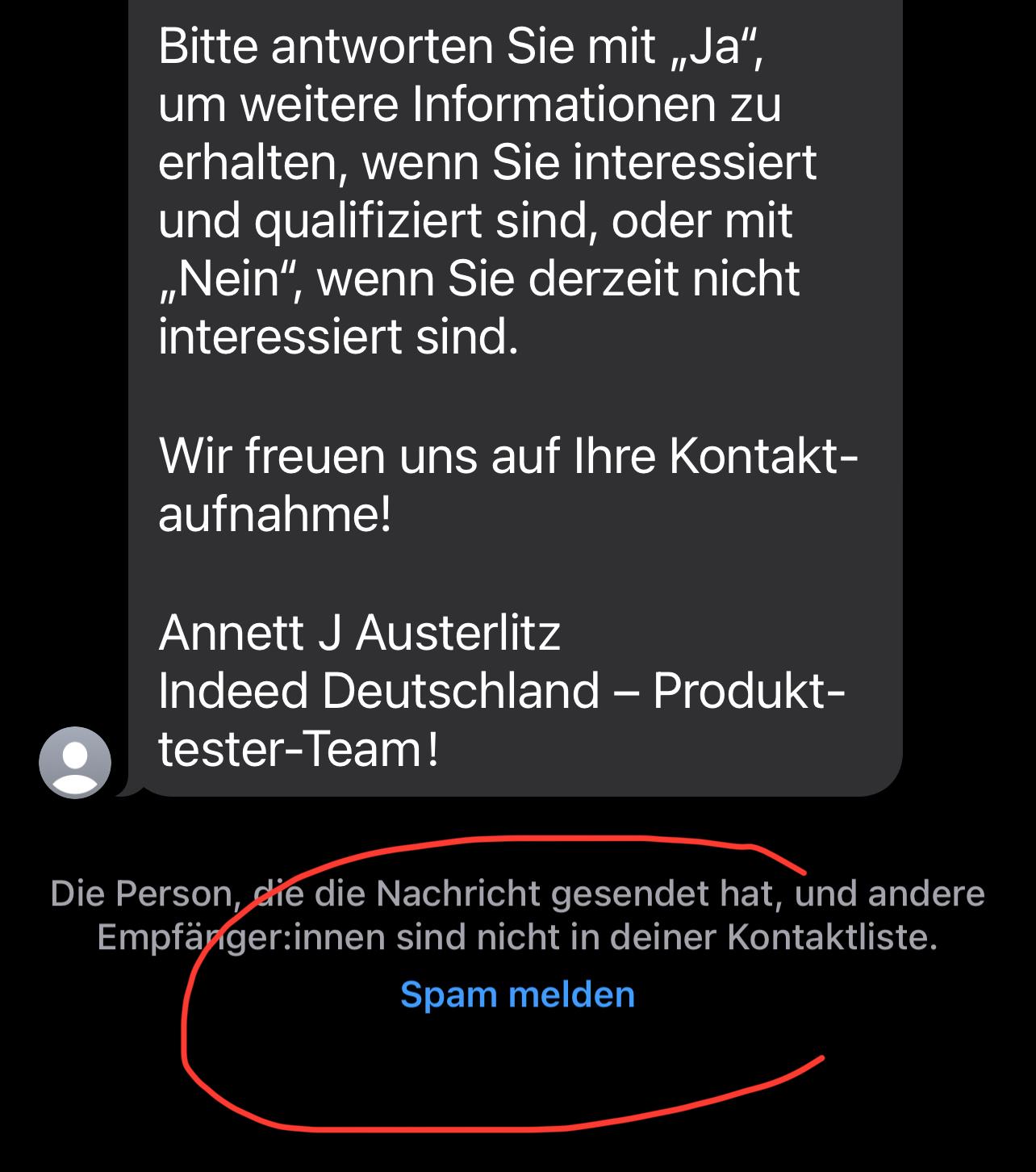Open the sender's contact avatar
This screenshot has height=1172, width=1036.
75,762
